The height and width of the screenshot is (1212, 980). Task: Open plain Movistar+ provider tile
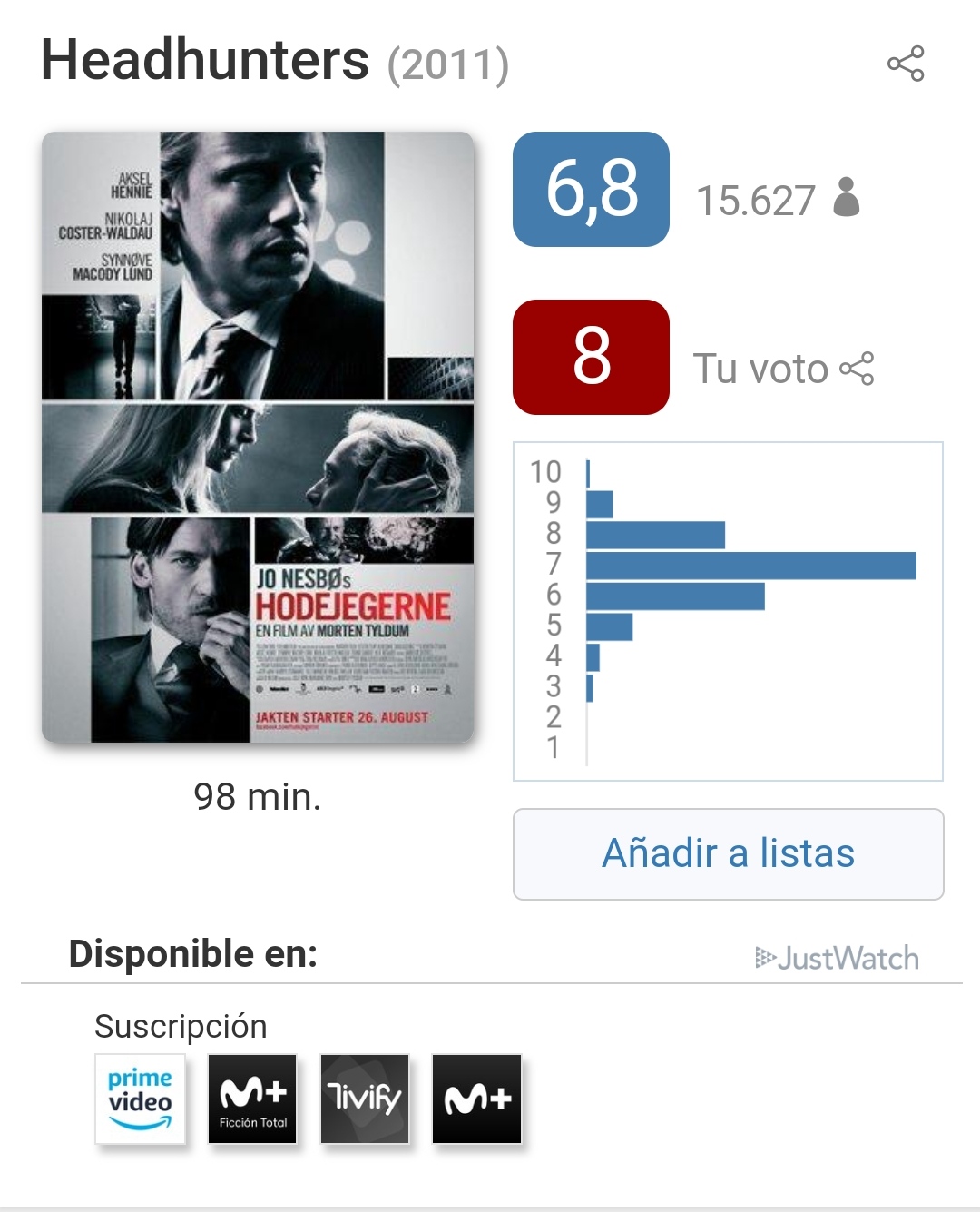coord(477,1099)
